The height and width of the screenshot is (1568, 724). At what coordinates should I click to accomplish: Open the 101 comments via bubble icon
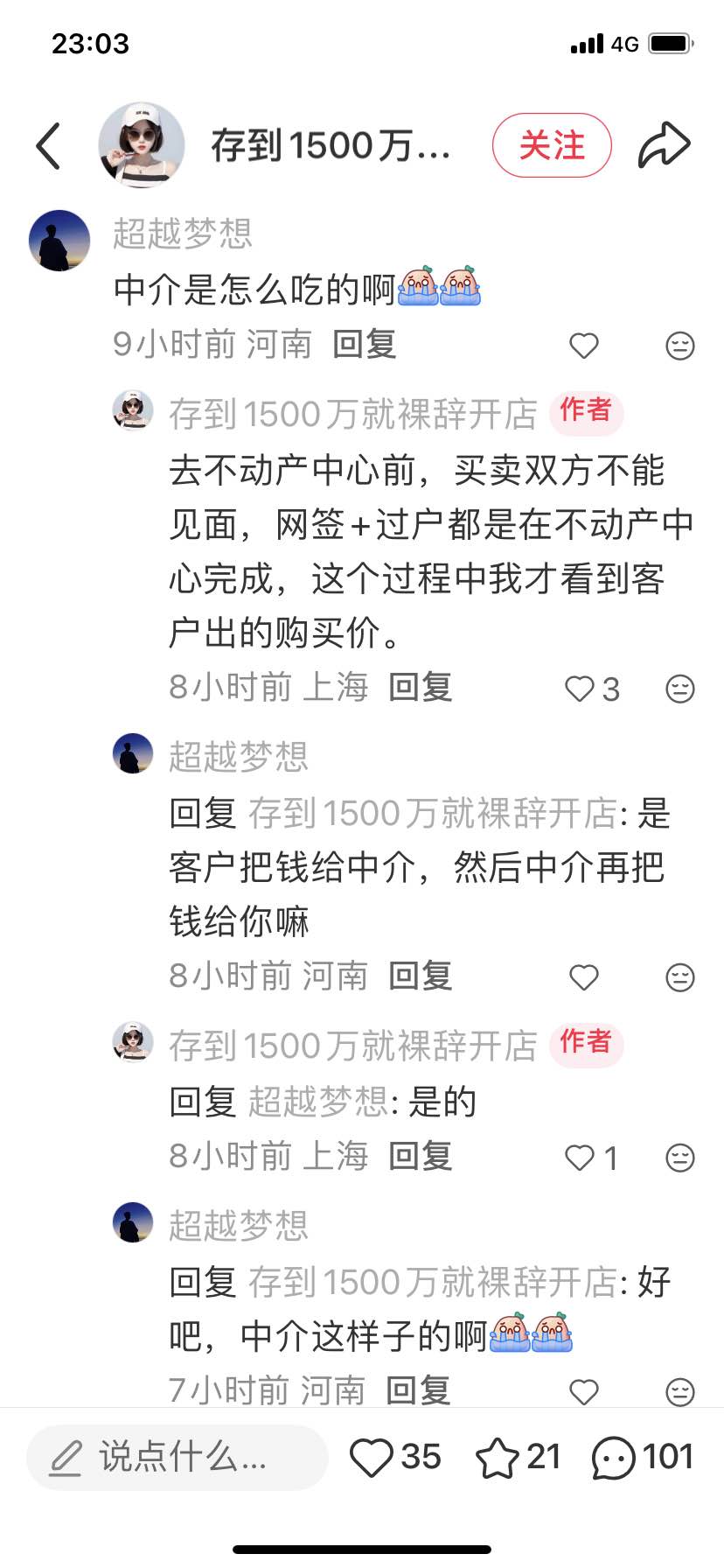[614, 1458]
